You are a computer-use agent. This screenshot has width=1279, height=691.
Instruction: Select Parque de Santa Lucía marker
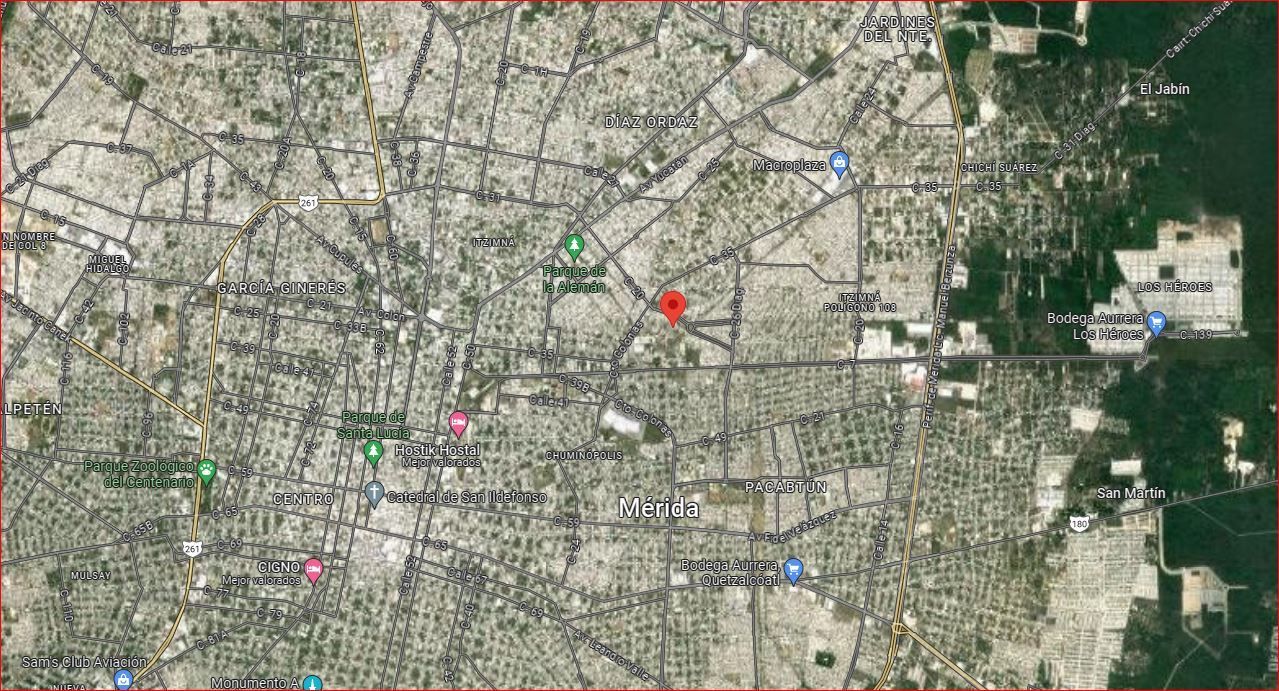click(373, 453)
